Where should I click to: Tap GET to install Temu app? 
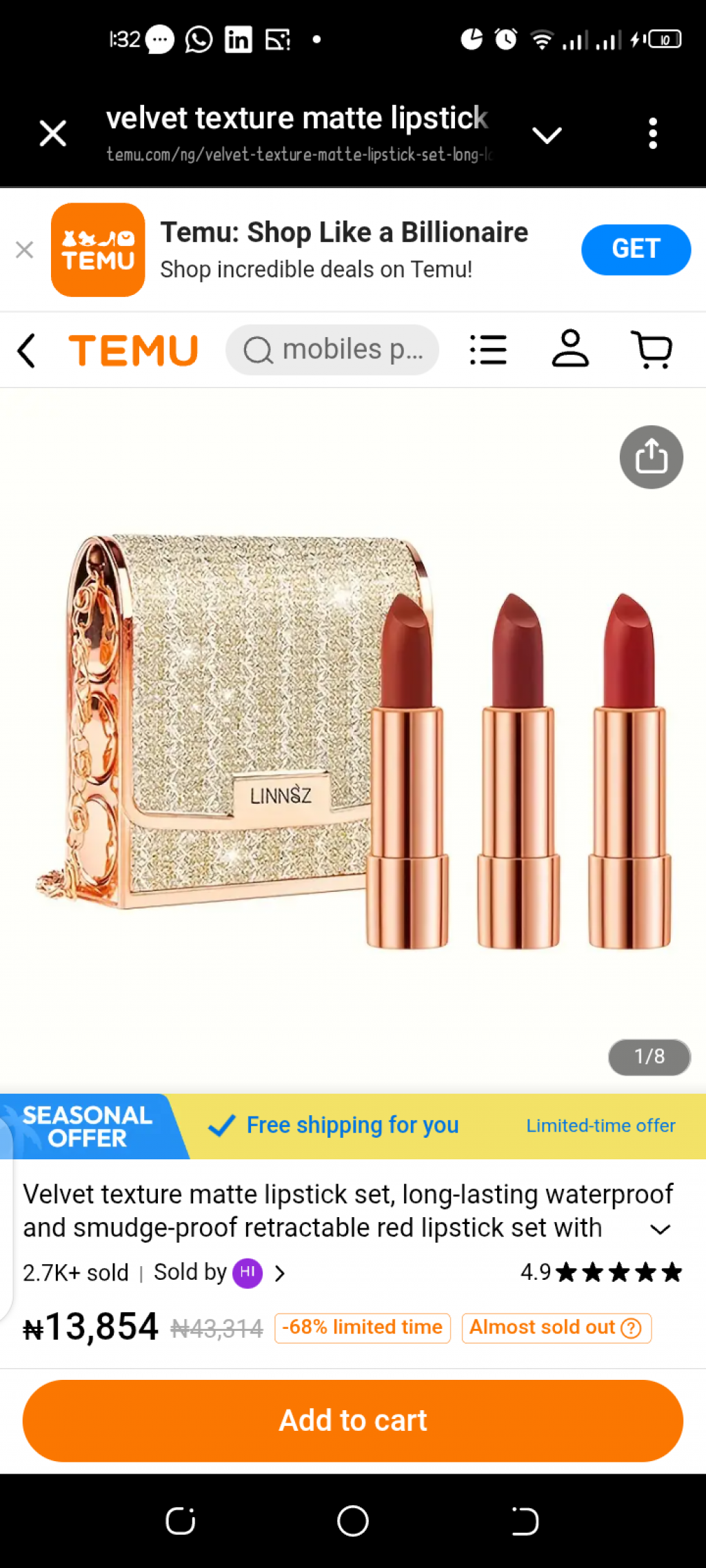[x=635, y=250]
